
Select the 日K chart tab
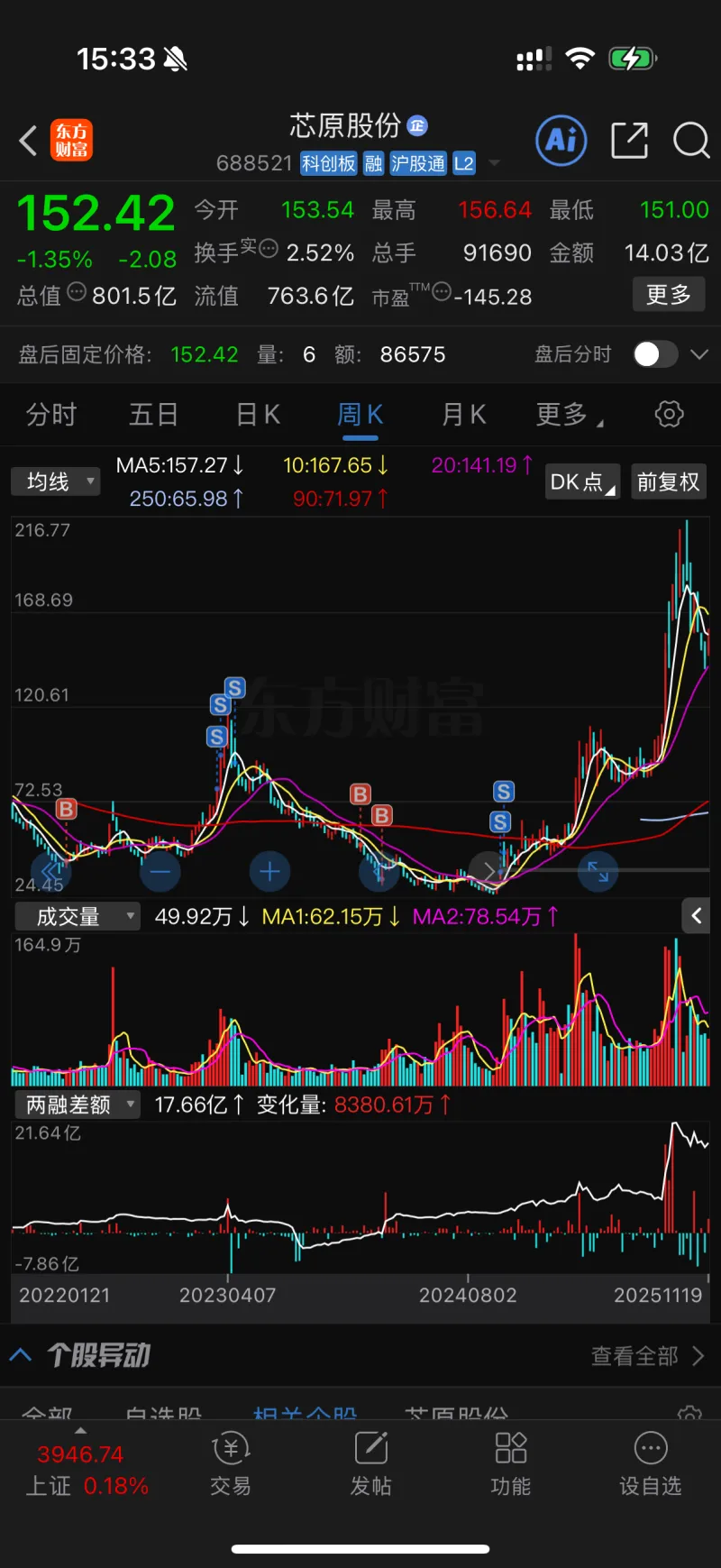coord(258,415)
